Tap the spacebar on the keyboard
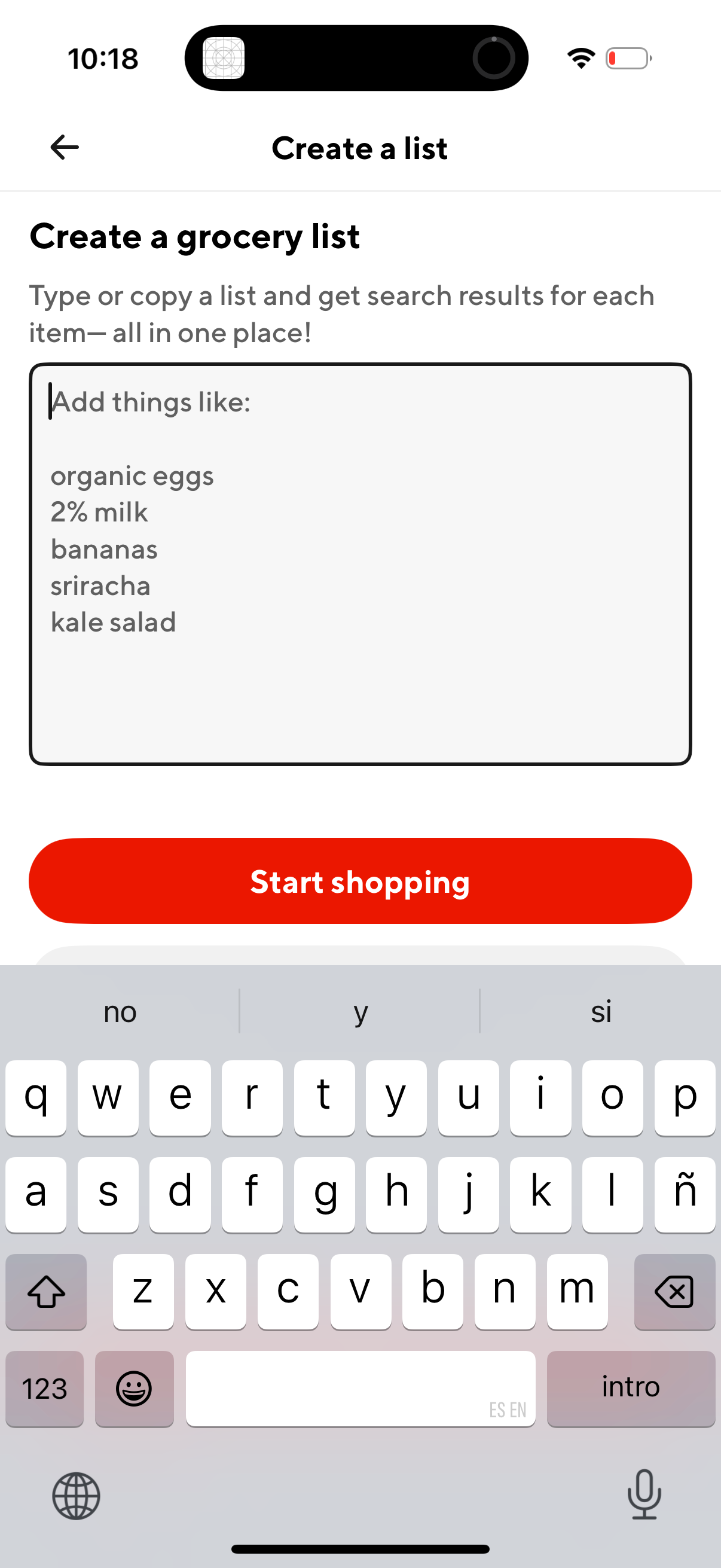The image size is (721, 1568). (360, 1389)
